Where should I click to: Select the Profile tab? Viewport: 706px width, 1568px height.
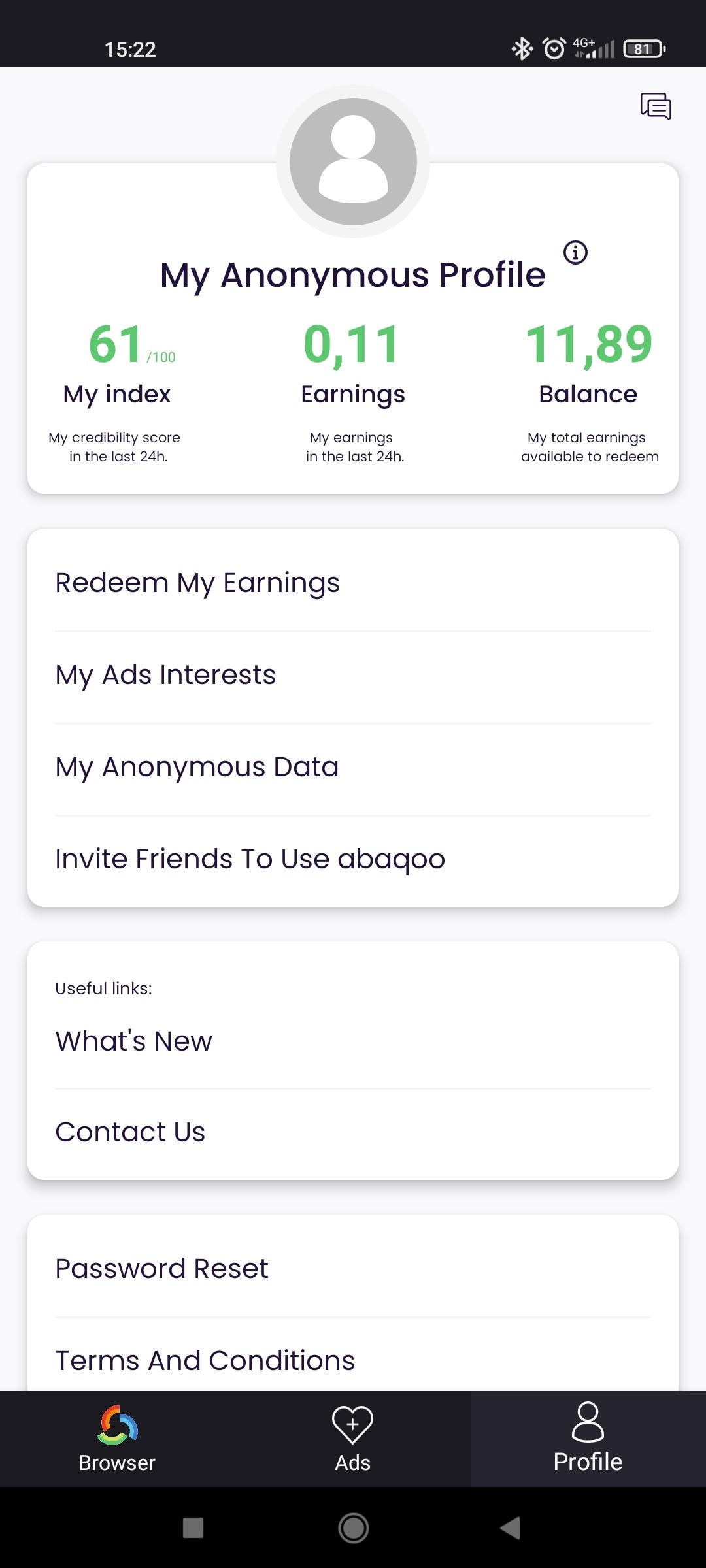(588, 1439)
